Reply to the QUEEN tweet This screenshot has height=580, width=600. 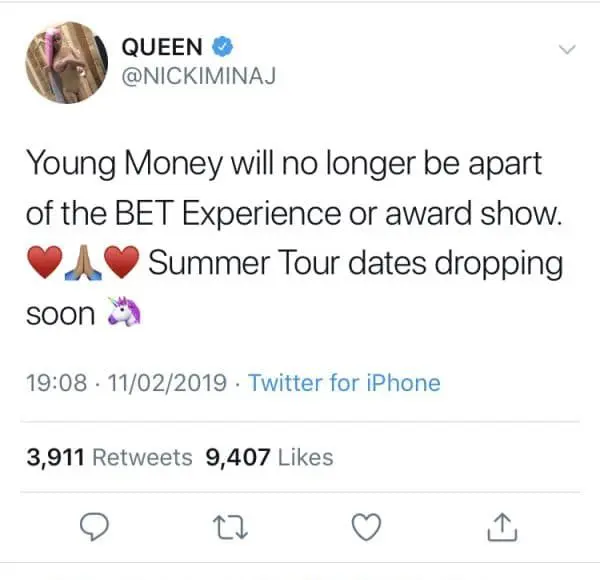click(94, 525)
